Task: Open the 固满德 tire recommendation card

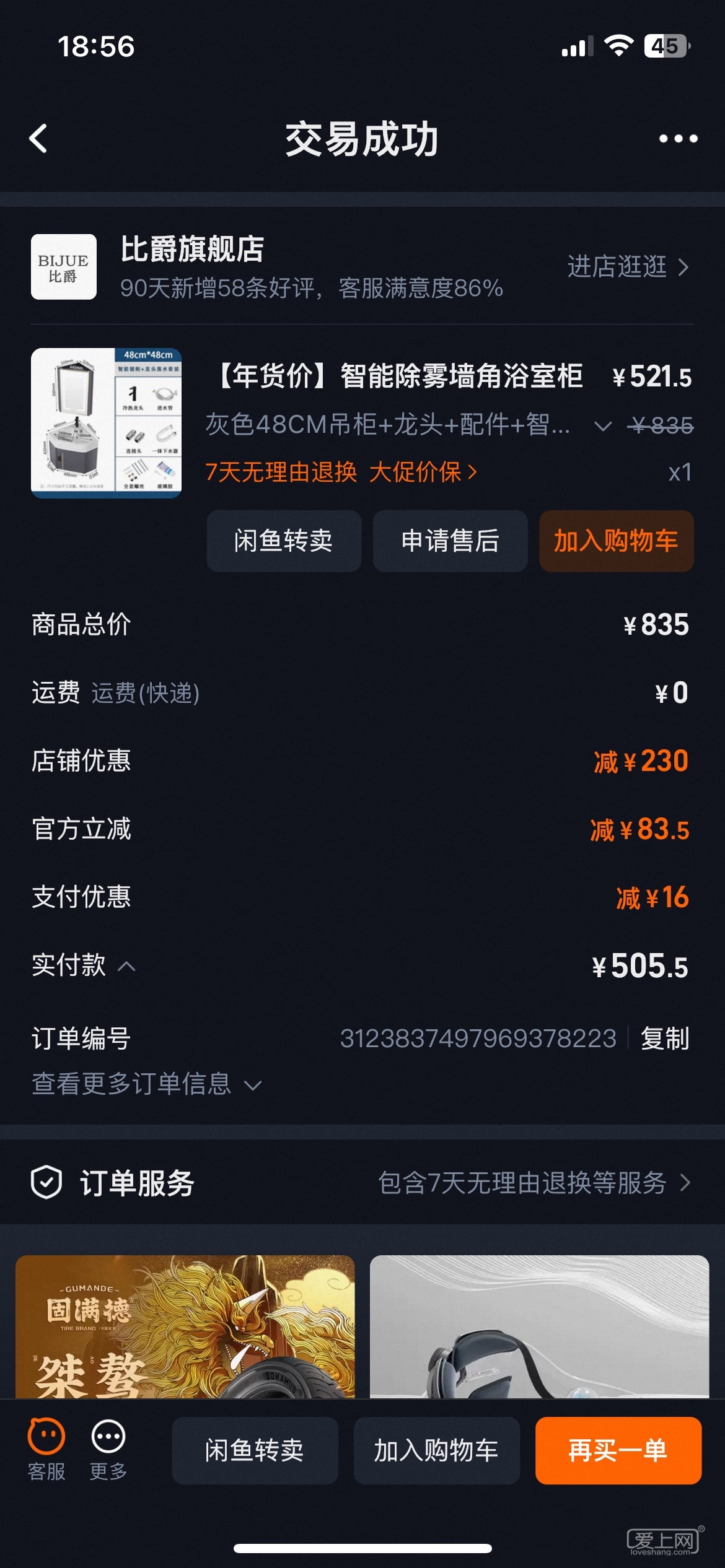Action: [x=185, y=1326]
